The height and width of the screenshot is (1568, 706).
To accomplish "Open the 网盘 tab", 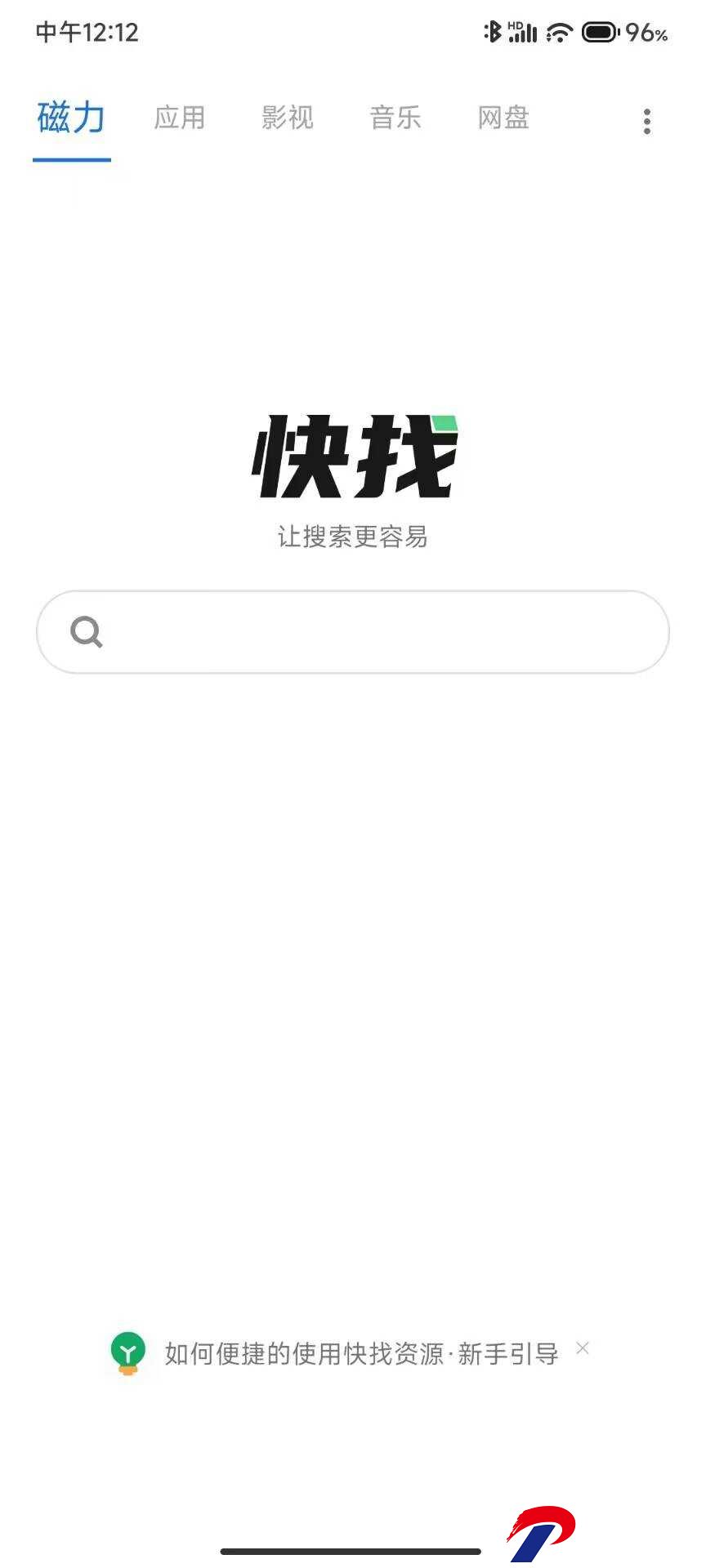I will pyautogui.click(x=503, y=118).
